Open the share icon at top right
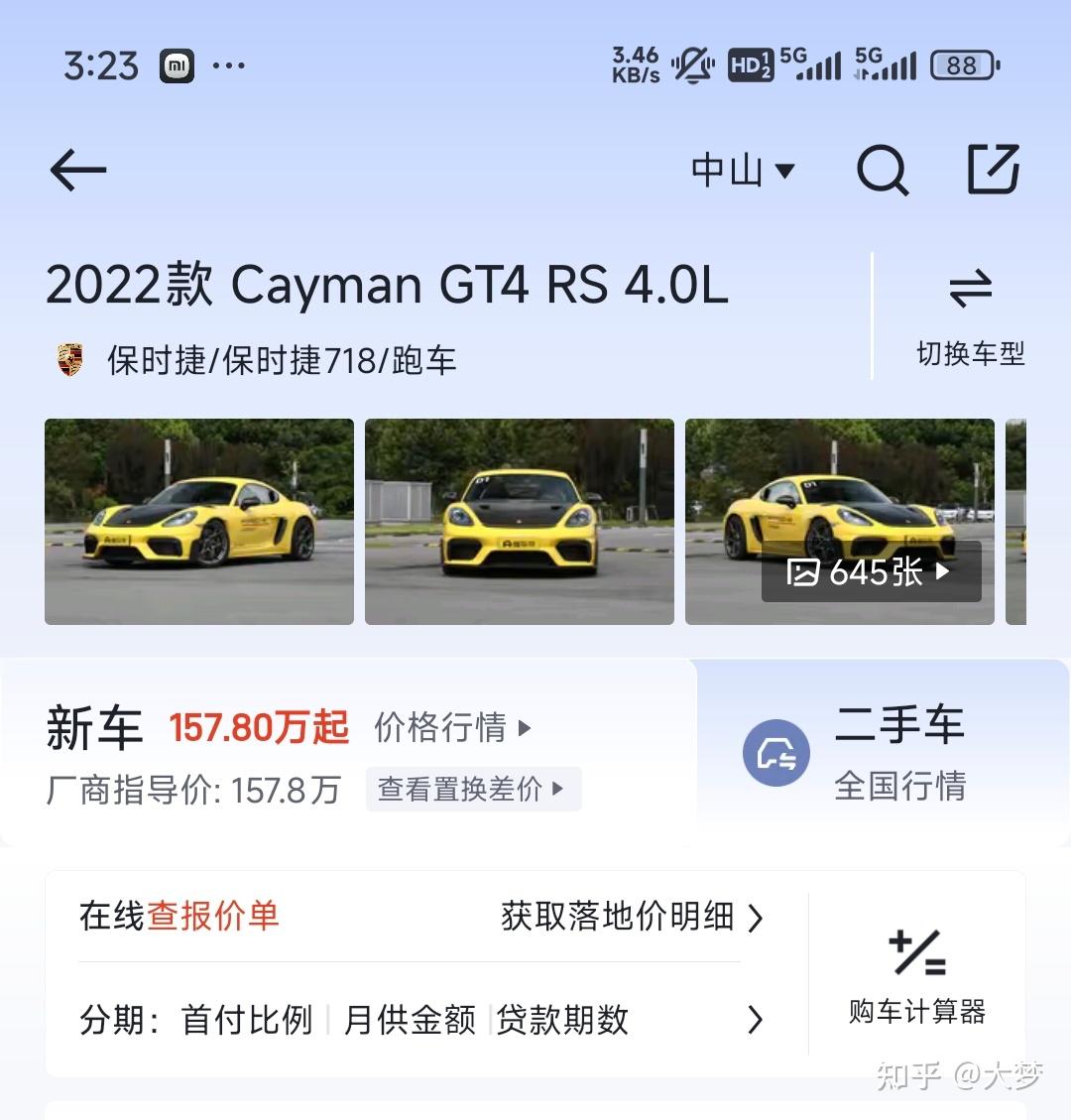 [992, 169]
